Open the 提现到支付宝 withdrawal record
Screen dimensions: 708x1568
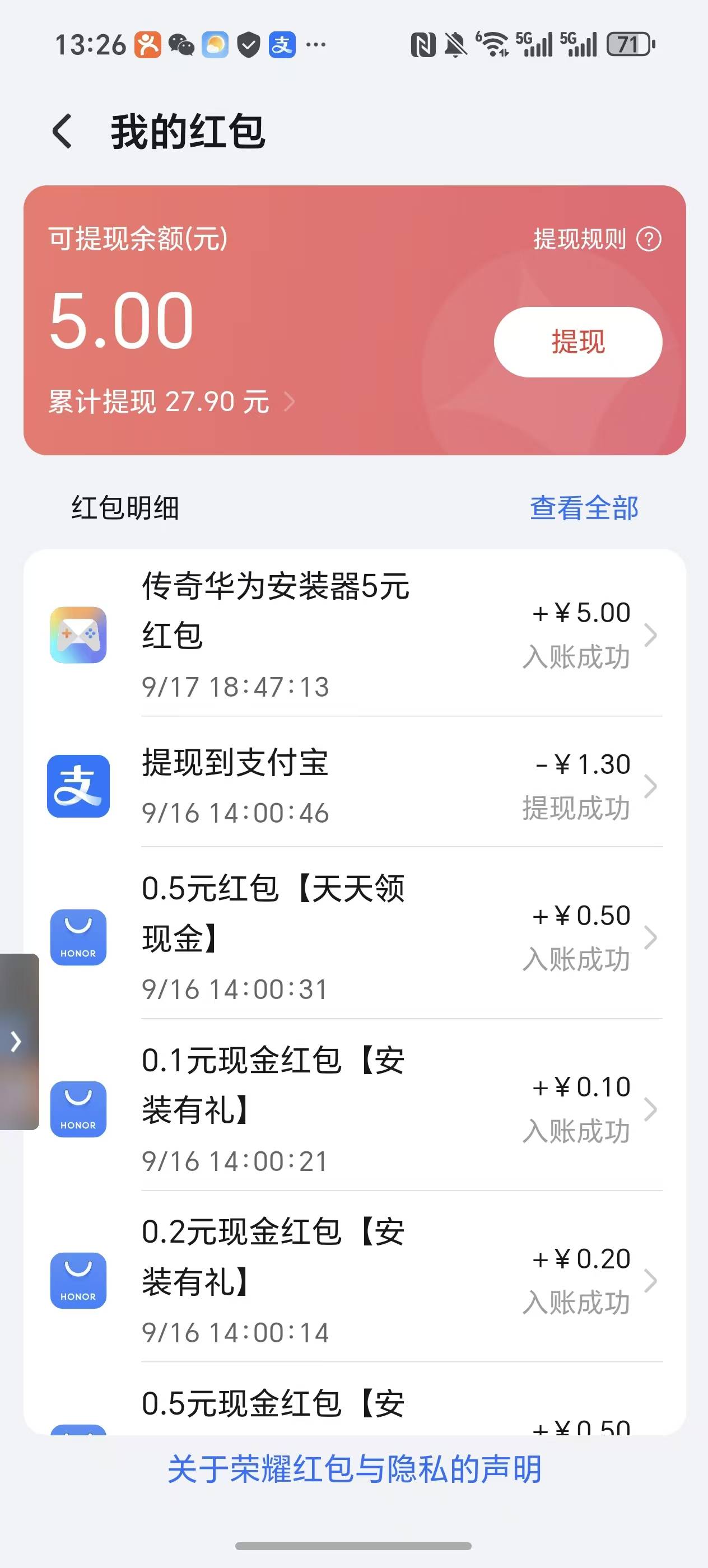pyautogui.click(x=355, y=786)
